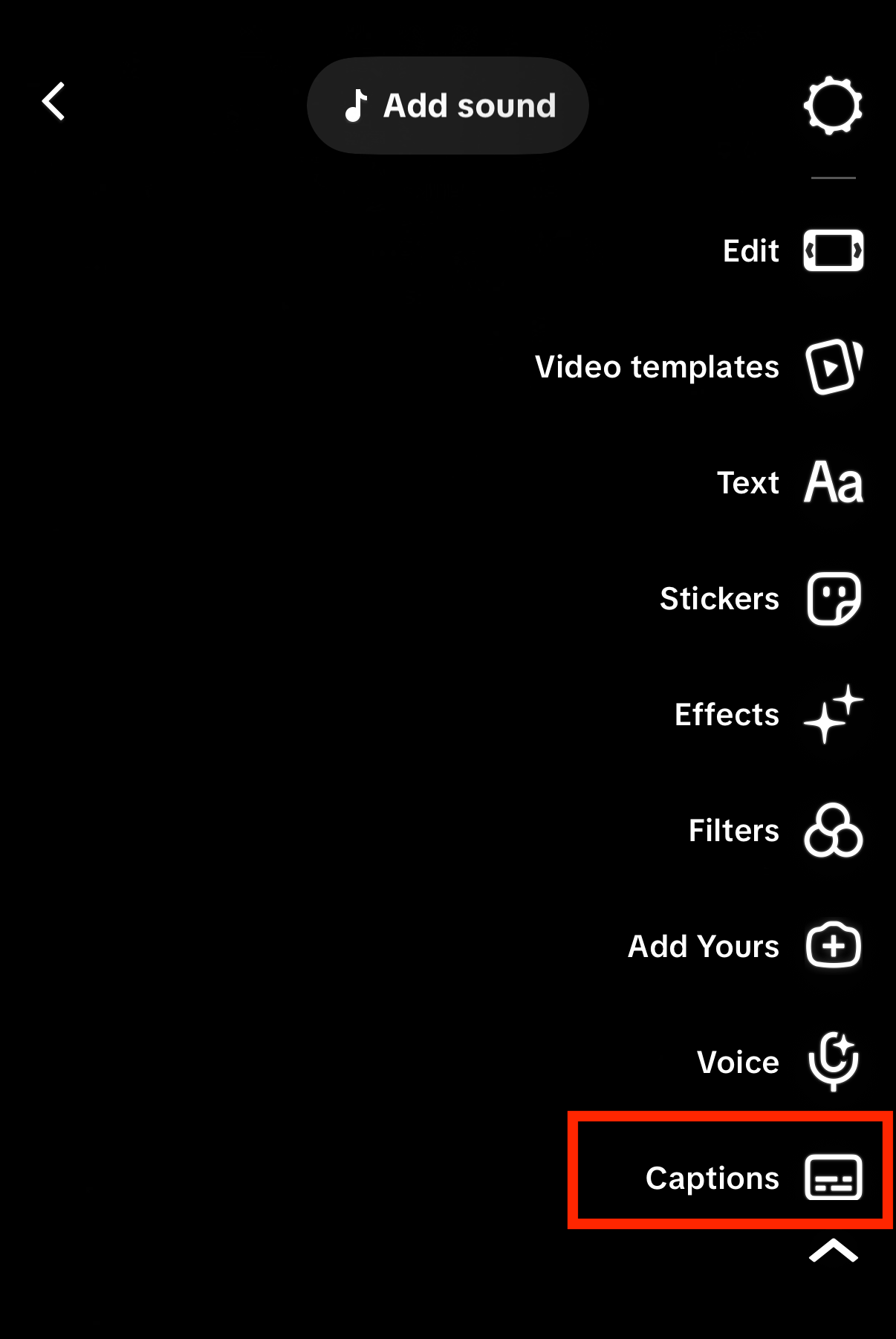Open the Edit tool

(833, 250)
